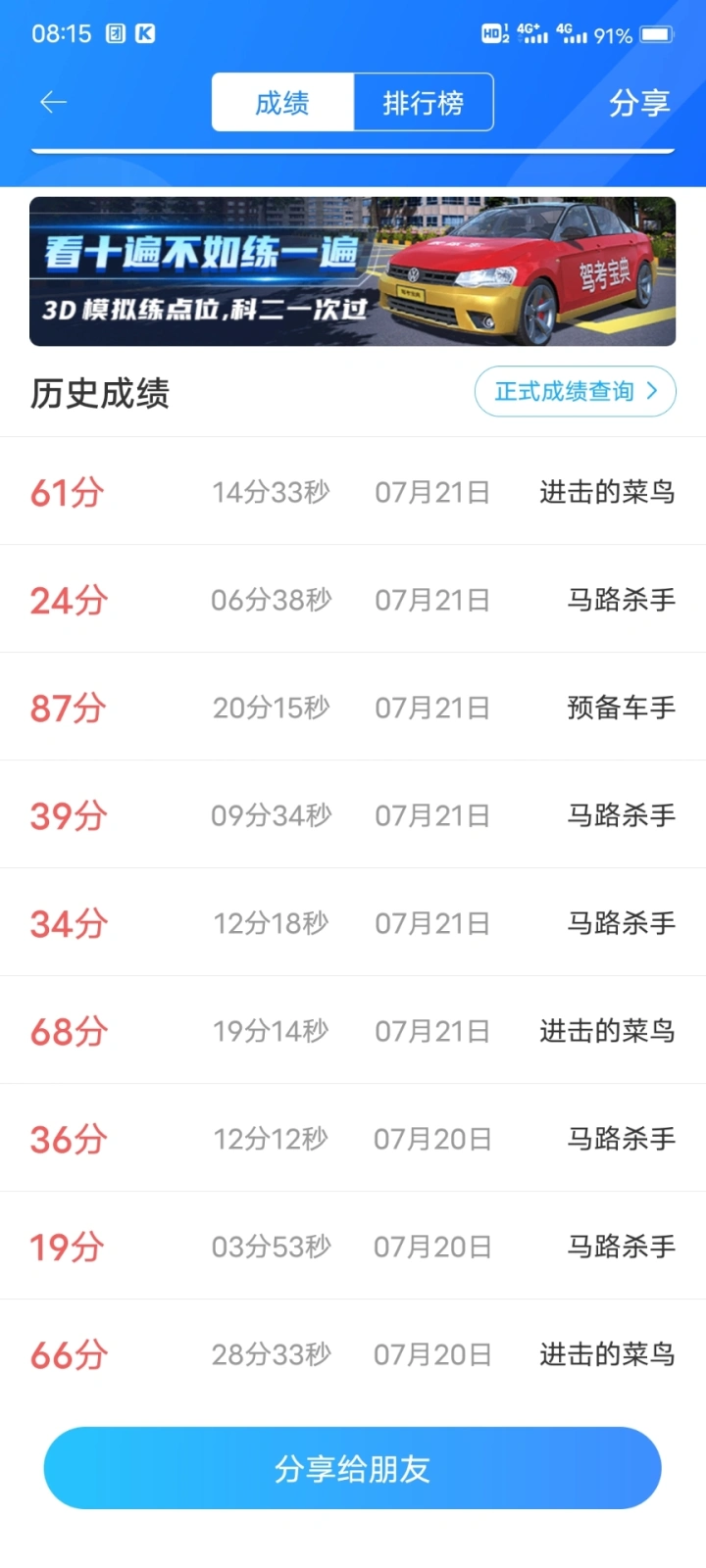View the 34分 score record
Screen dimensions: 706x1568
click(x=353, y=922)
